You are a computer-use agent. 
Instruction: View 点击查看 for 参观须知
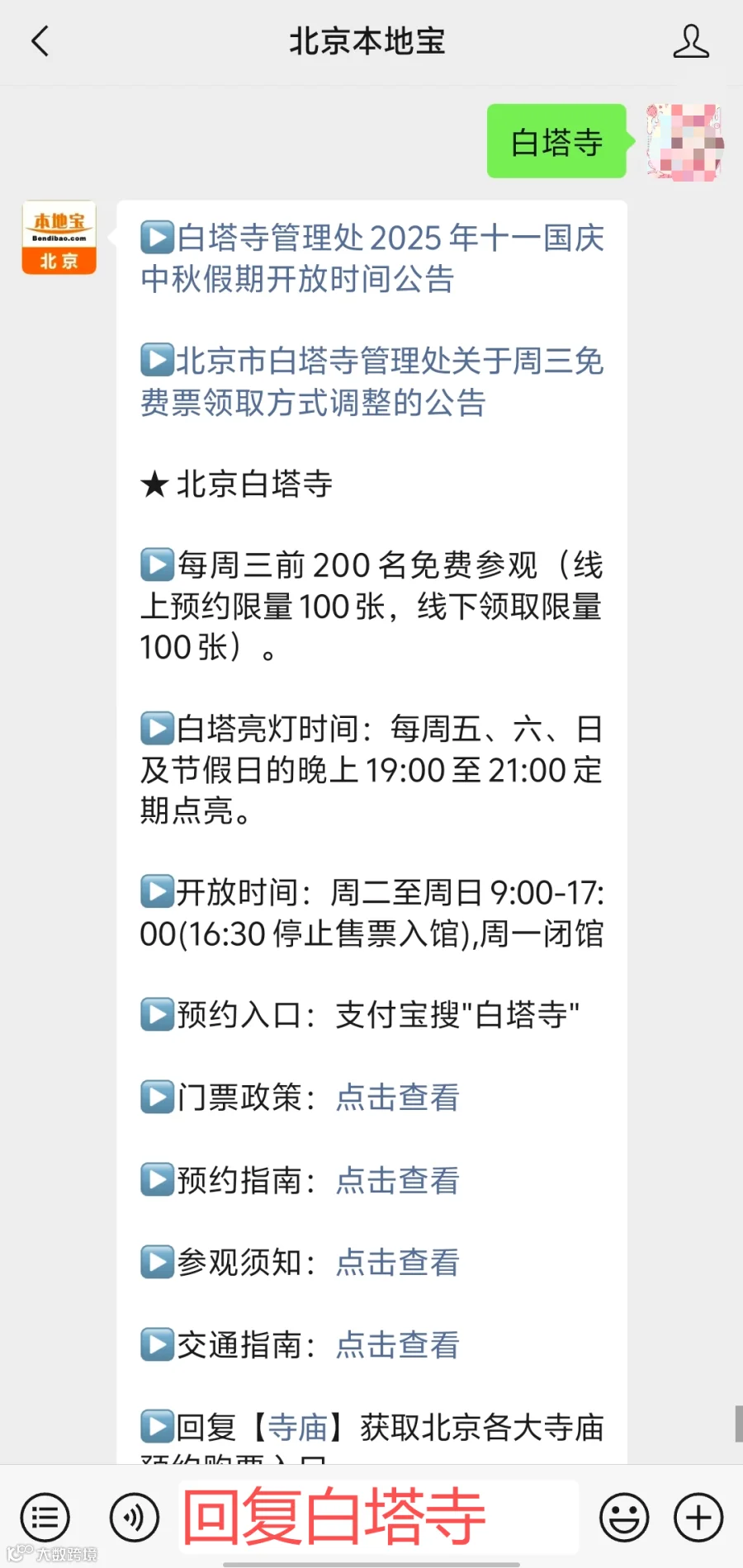[396, 1263]
